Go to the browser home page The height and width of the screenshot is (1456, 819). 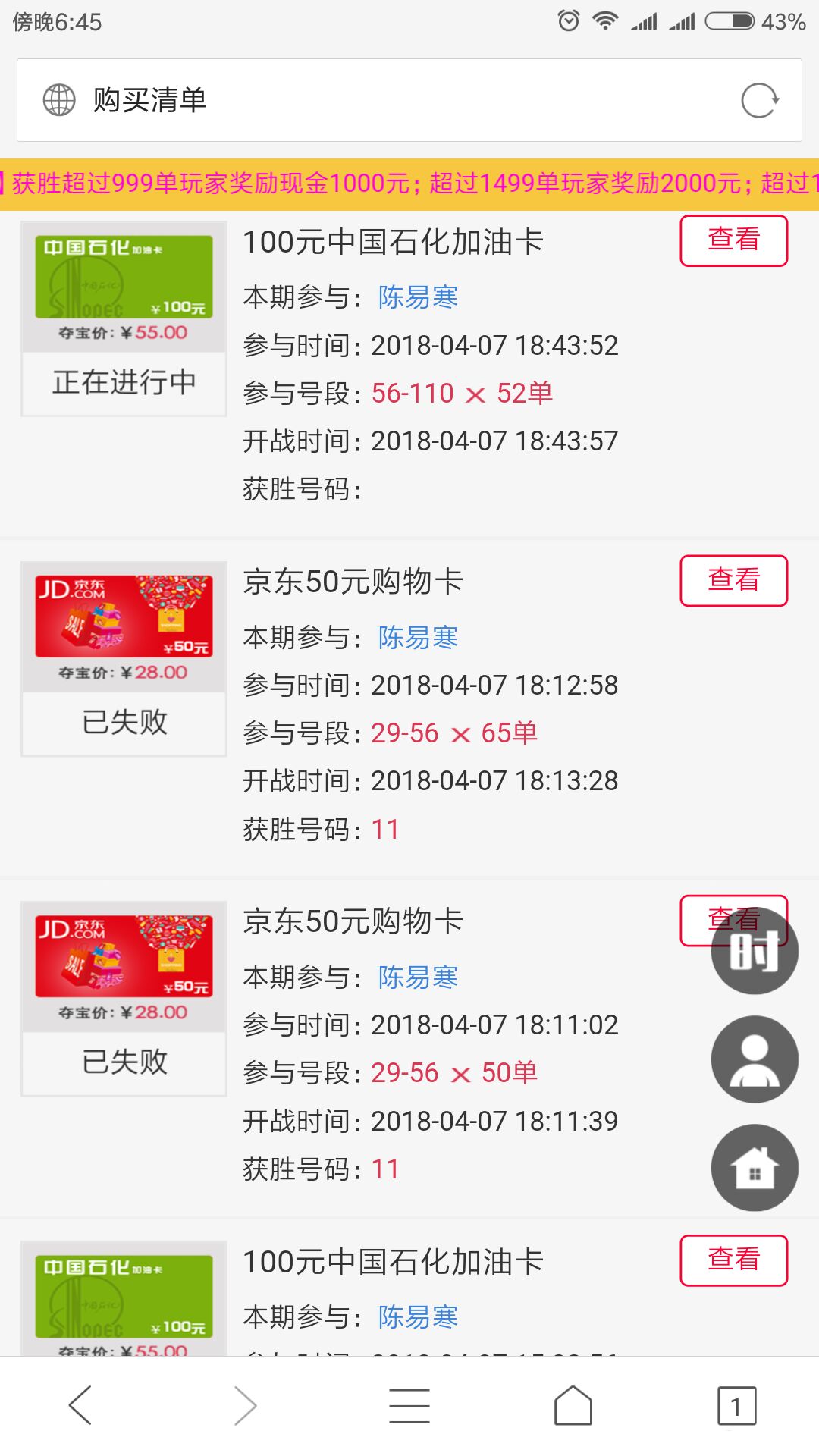573,1405
